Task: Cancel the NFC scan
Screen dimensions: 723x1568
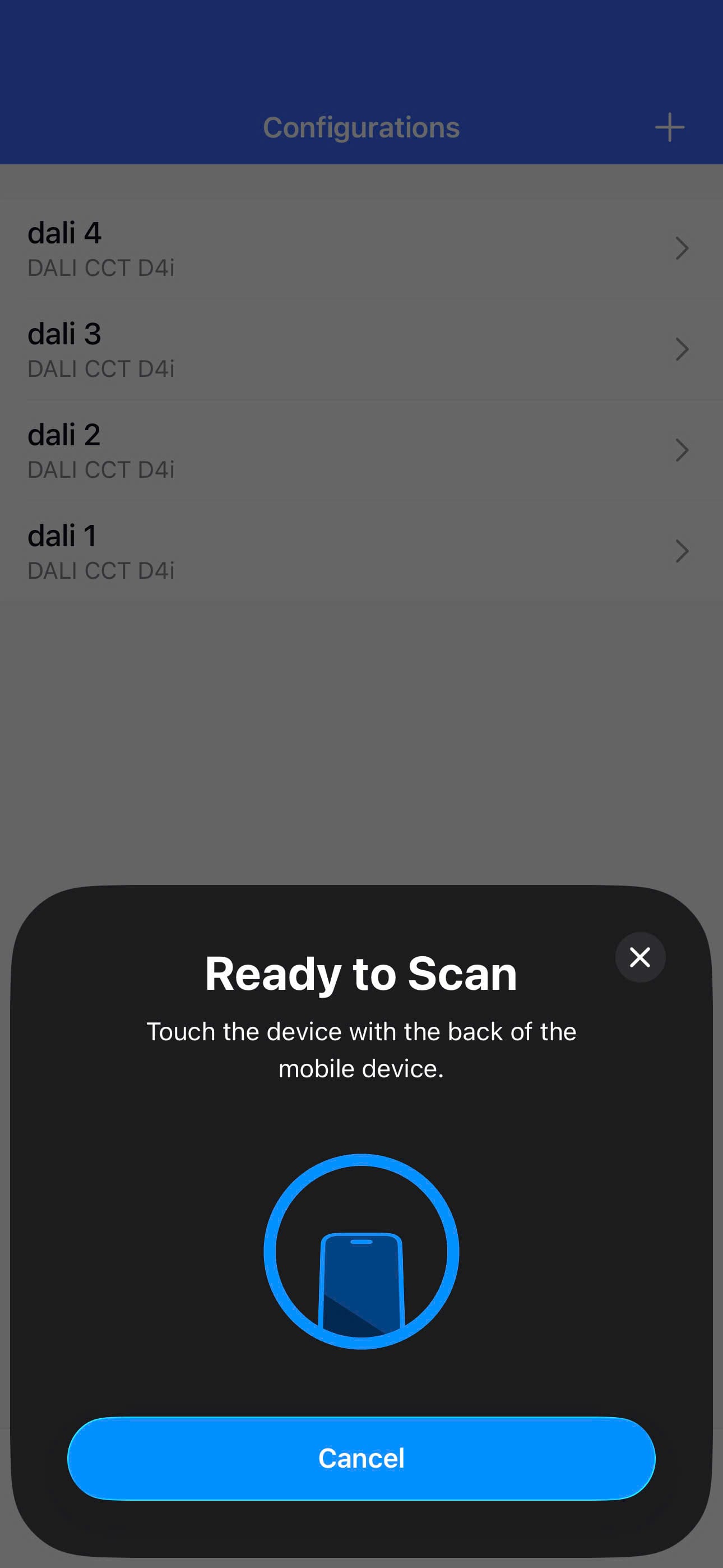Action: coord(361,1459)
